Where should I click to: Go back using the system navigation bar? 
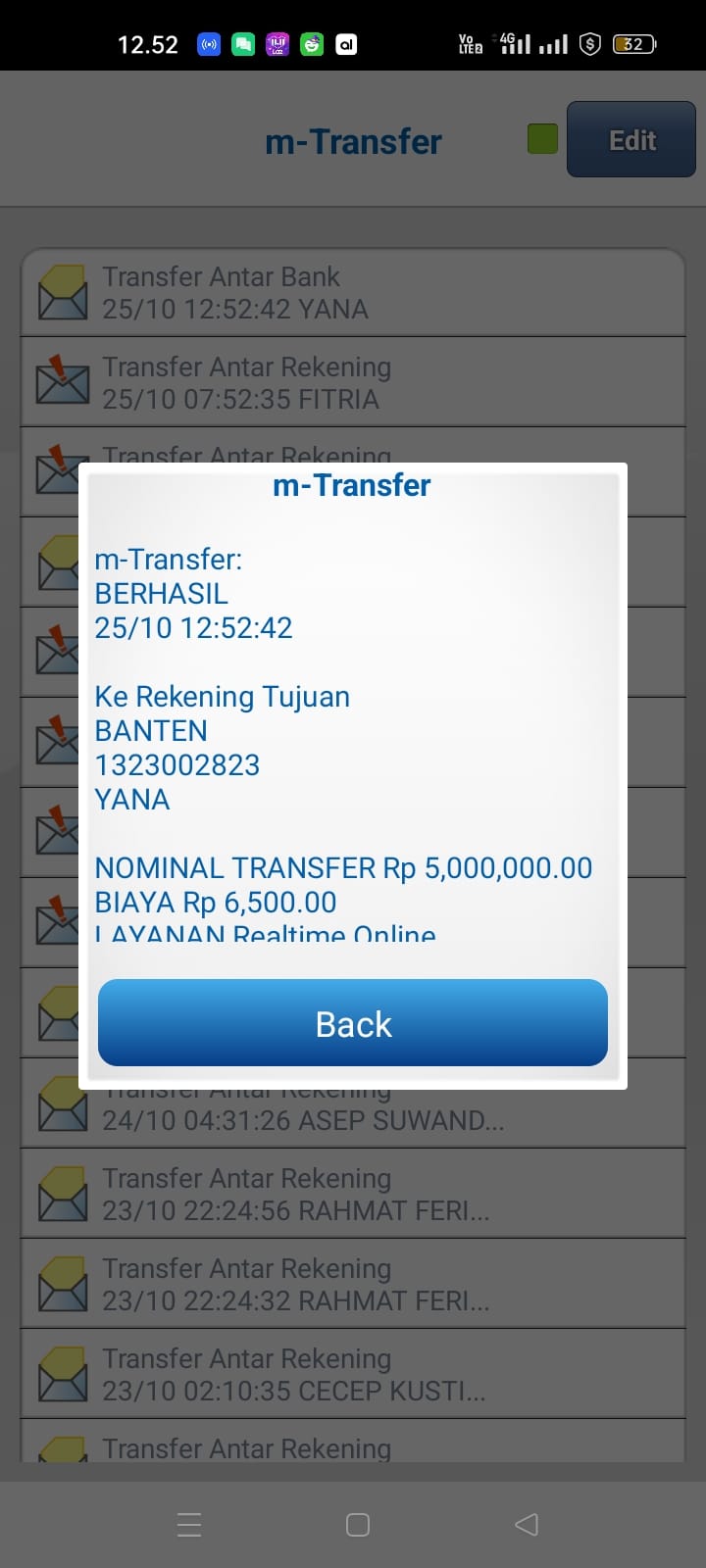[x=527, y=1524]
